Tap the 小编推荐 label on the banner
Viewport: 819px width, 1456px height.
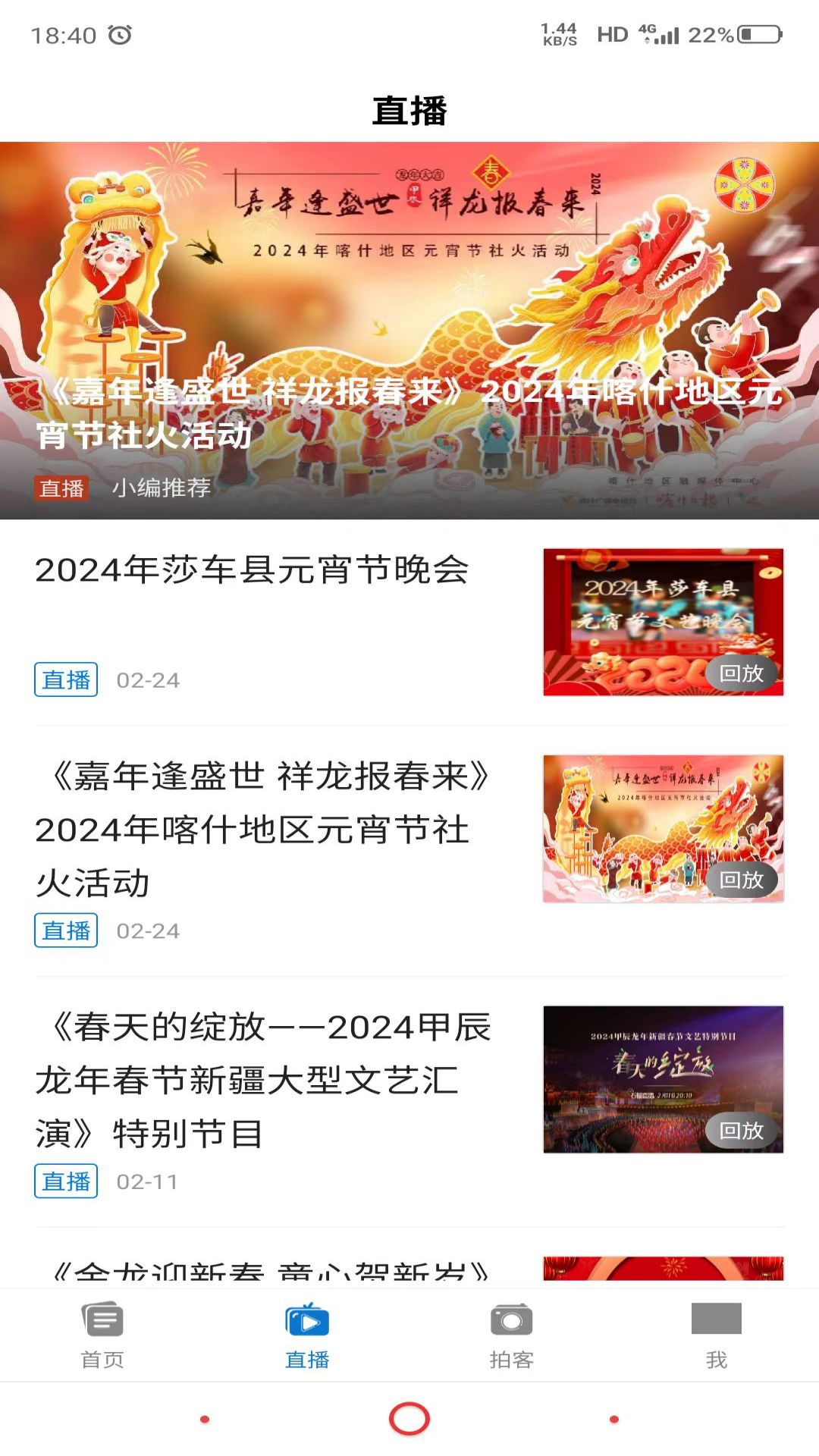point(158,491)
